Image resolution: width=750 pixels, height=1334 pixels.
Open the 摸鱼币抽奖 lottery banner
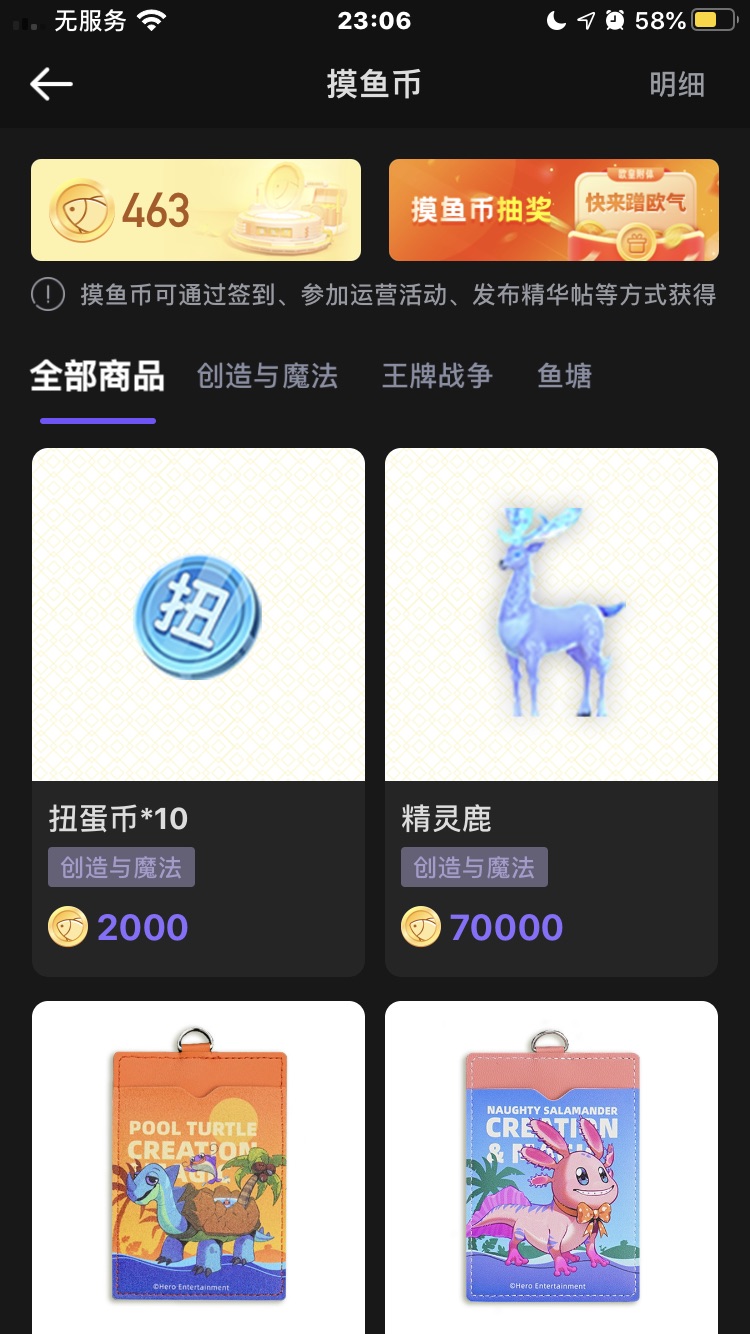(x=554, y=210)
